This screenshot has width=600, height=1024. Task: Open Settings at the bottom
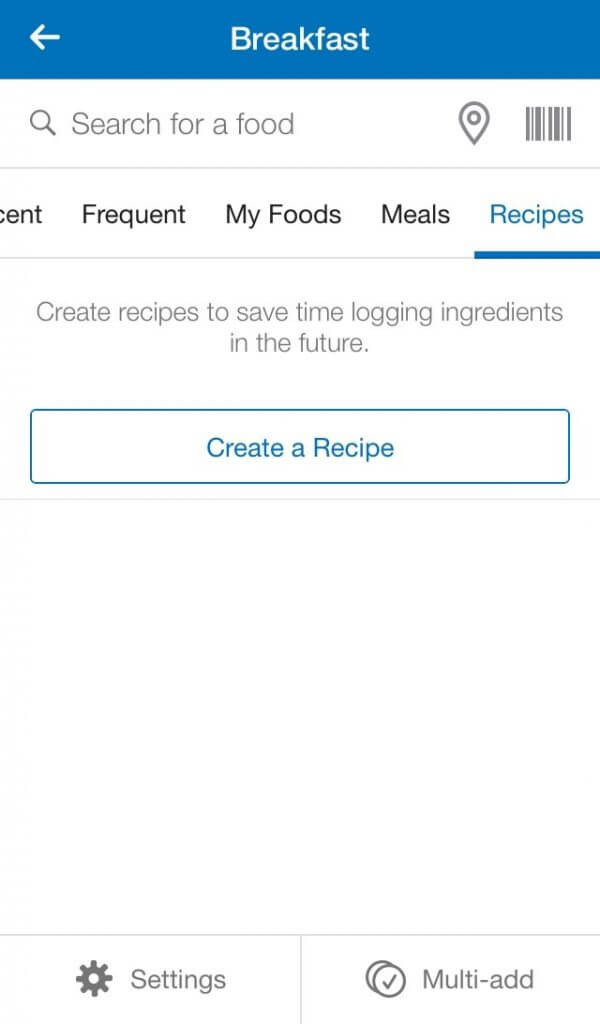[151, 979]
